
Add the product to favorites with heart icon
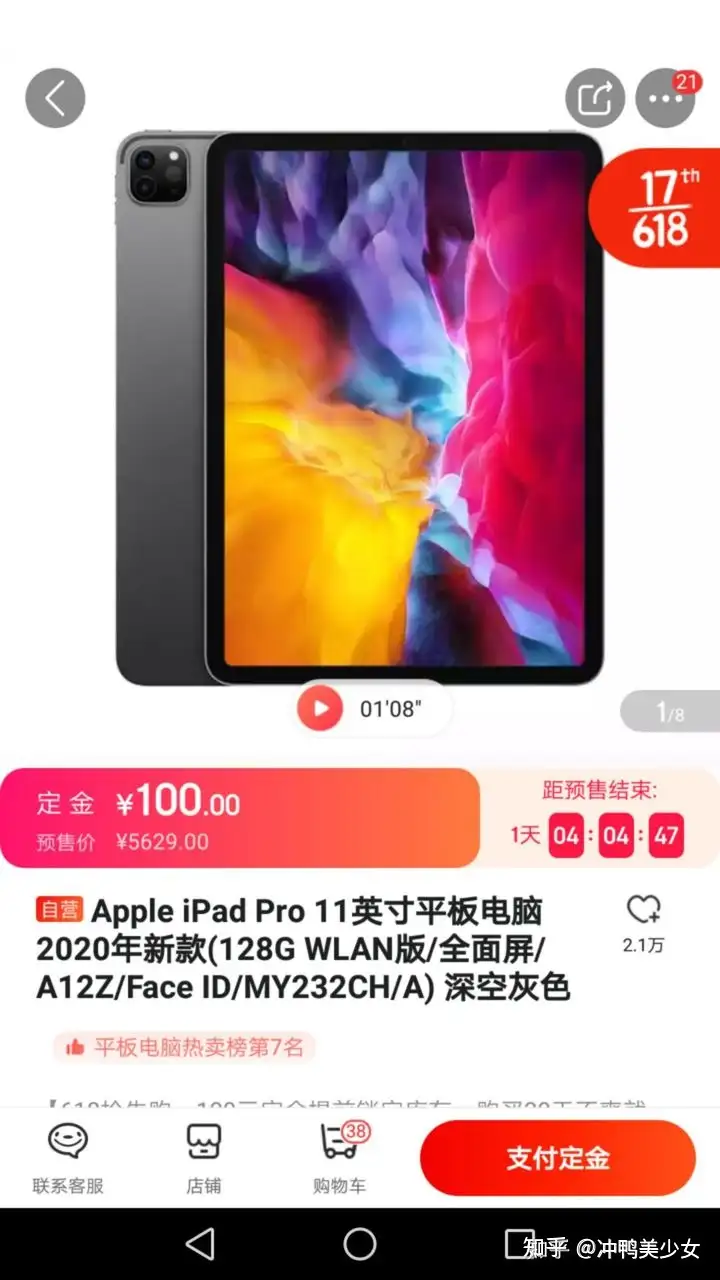pyautogui.click(x=643, y=910)
